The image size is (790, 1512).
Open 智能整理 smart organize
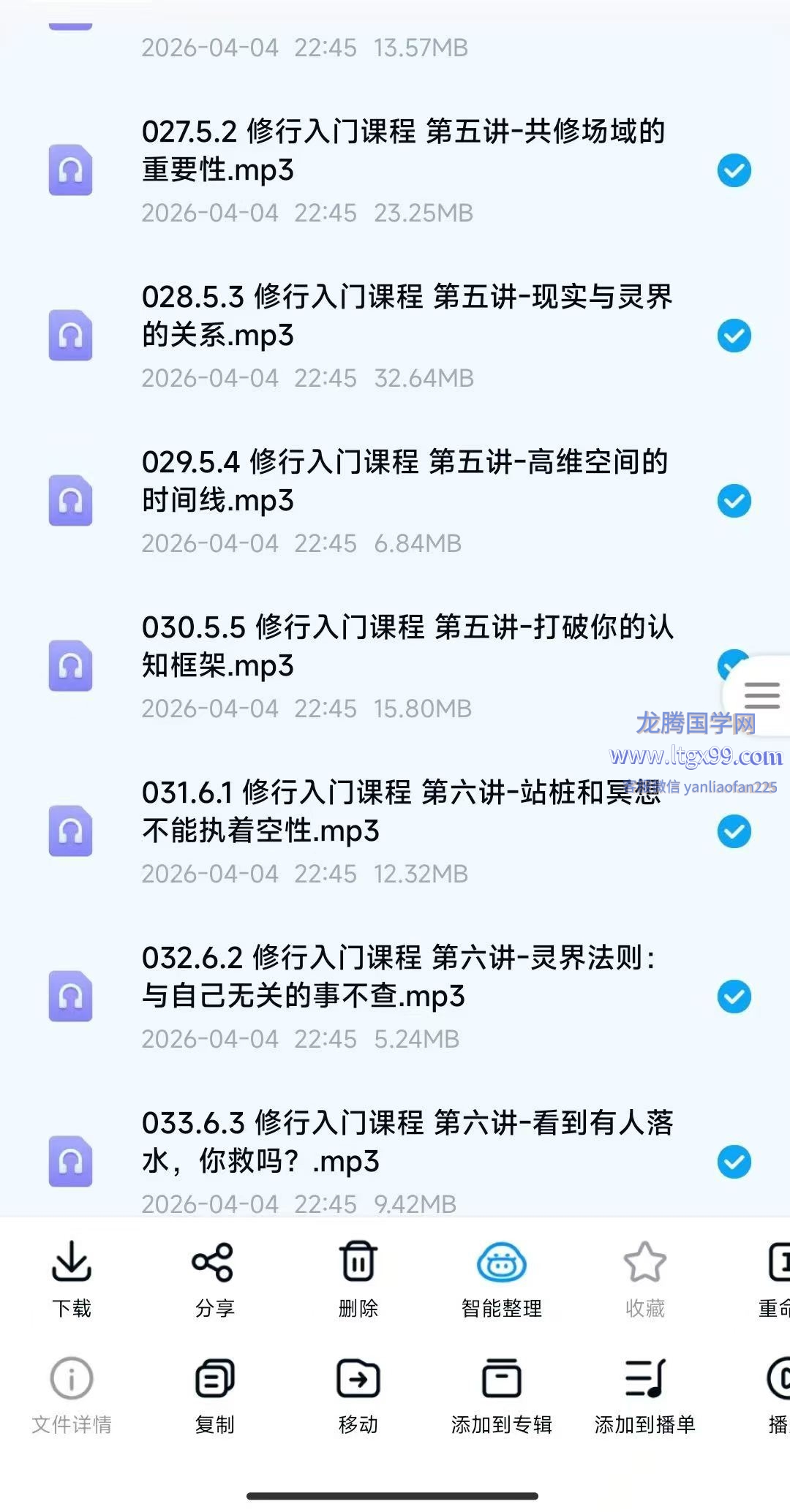(501, 1277)
